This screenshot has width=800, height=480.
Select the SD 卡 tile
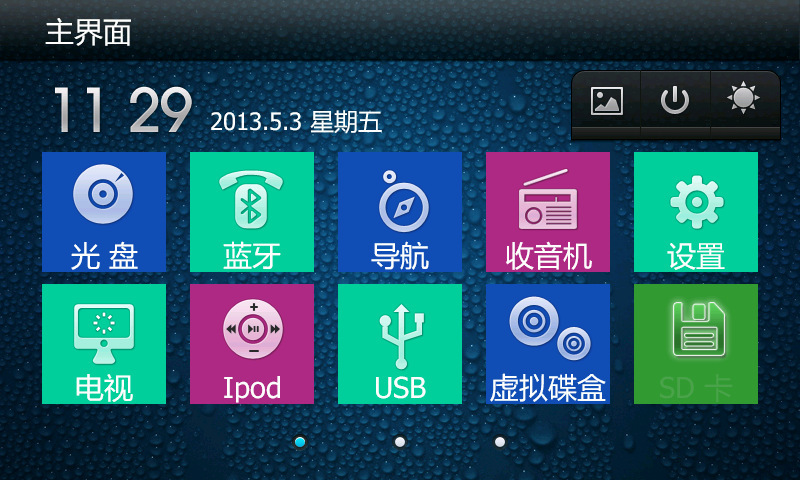coord(696,344)
